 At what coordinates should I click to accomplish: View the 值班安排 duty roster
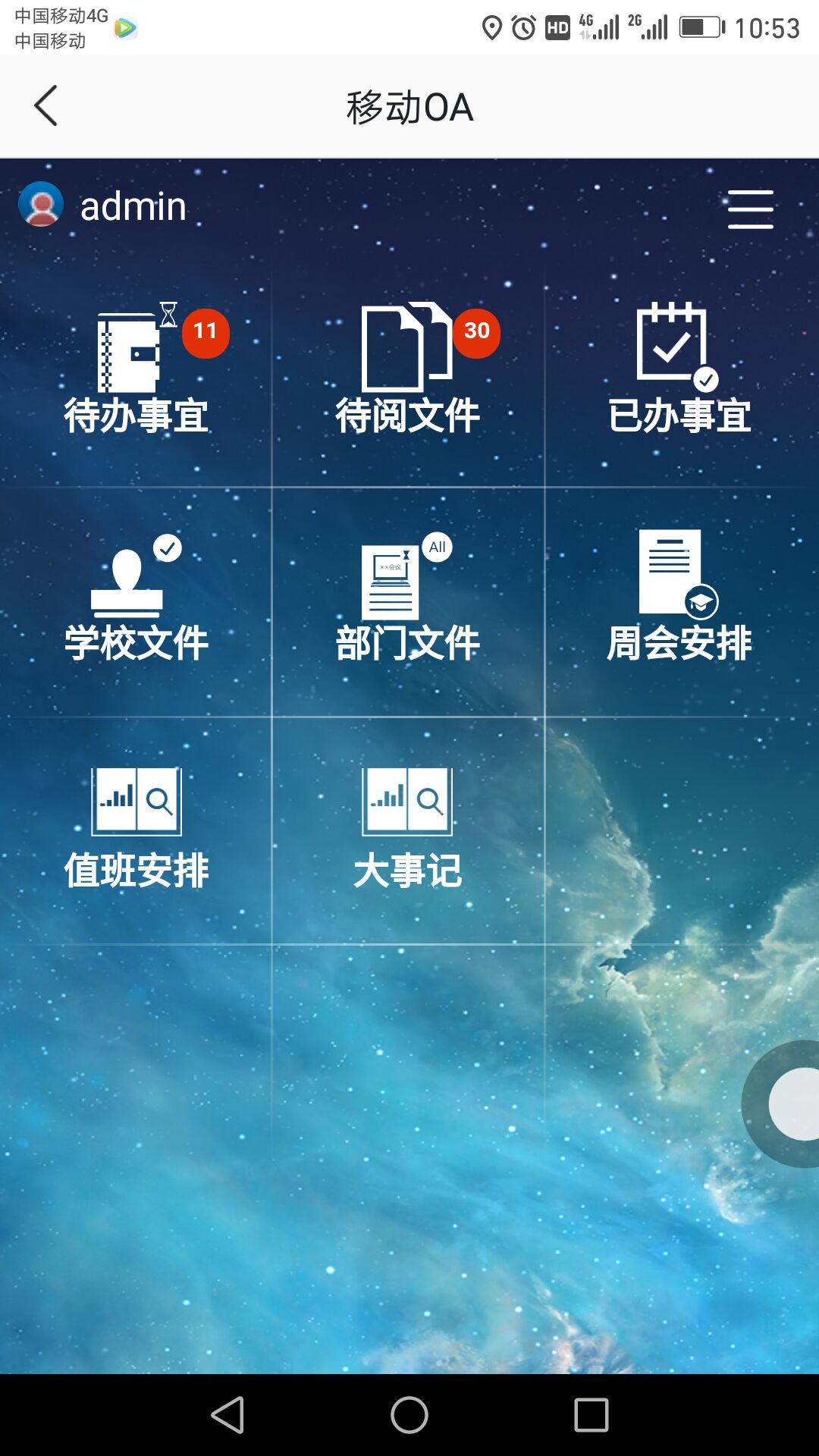coord(136,828)
